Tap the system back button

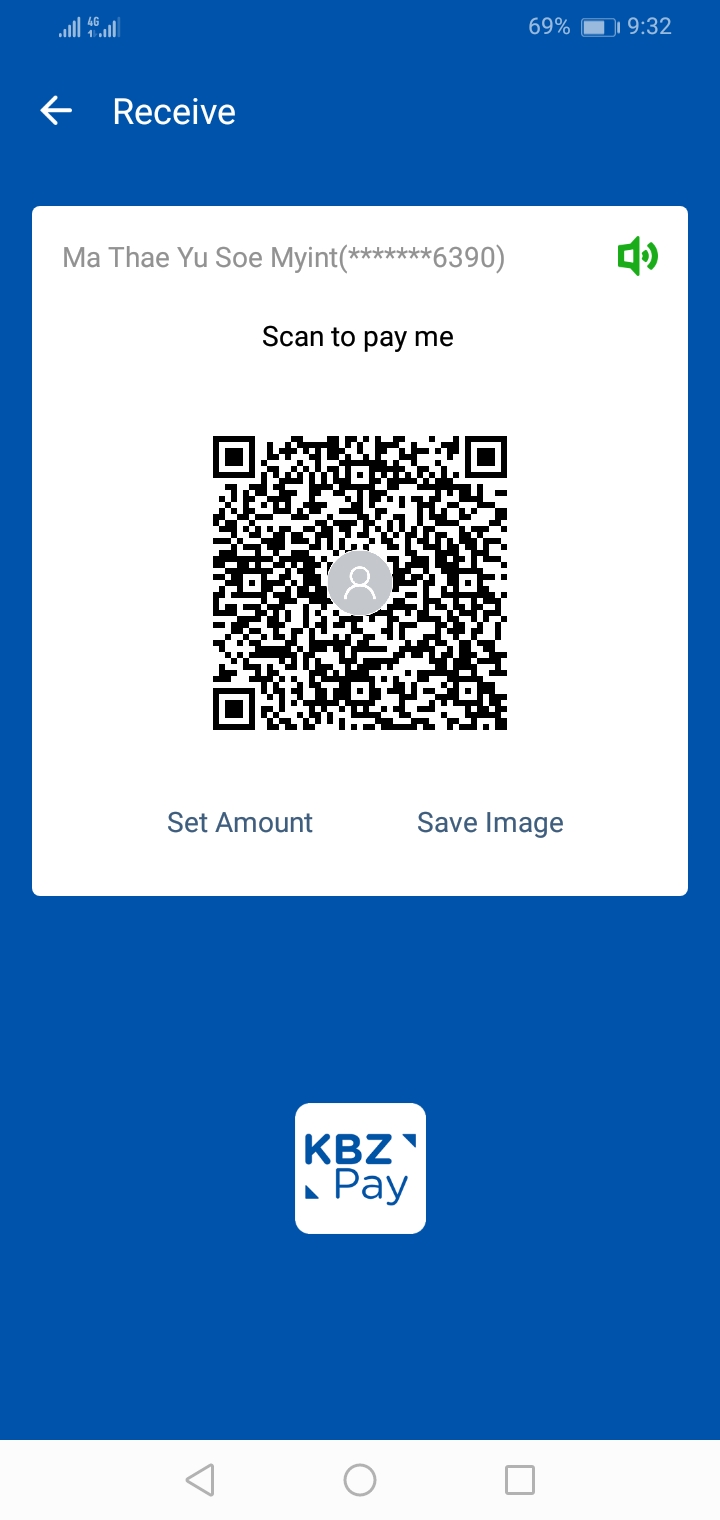(x=200, y=1479)
